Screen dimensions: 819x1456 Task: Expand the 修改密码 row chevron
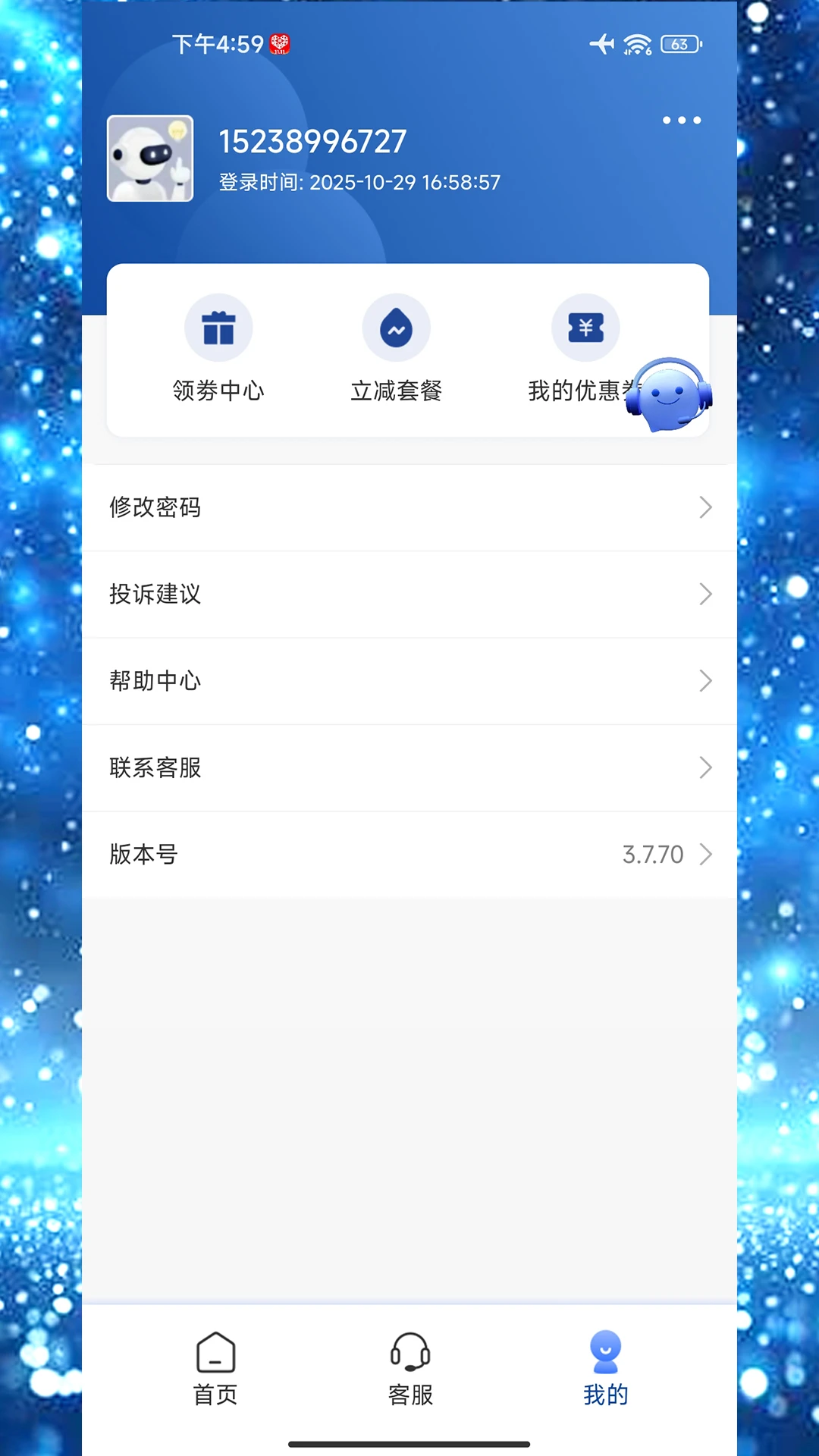coord(705,507)
